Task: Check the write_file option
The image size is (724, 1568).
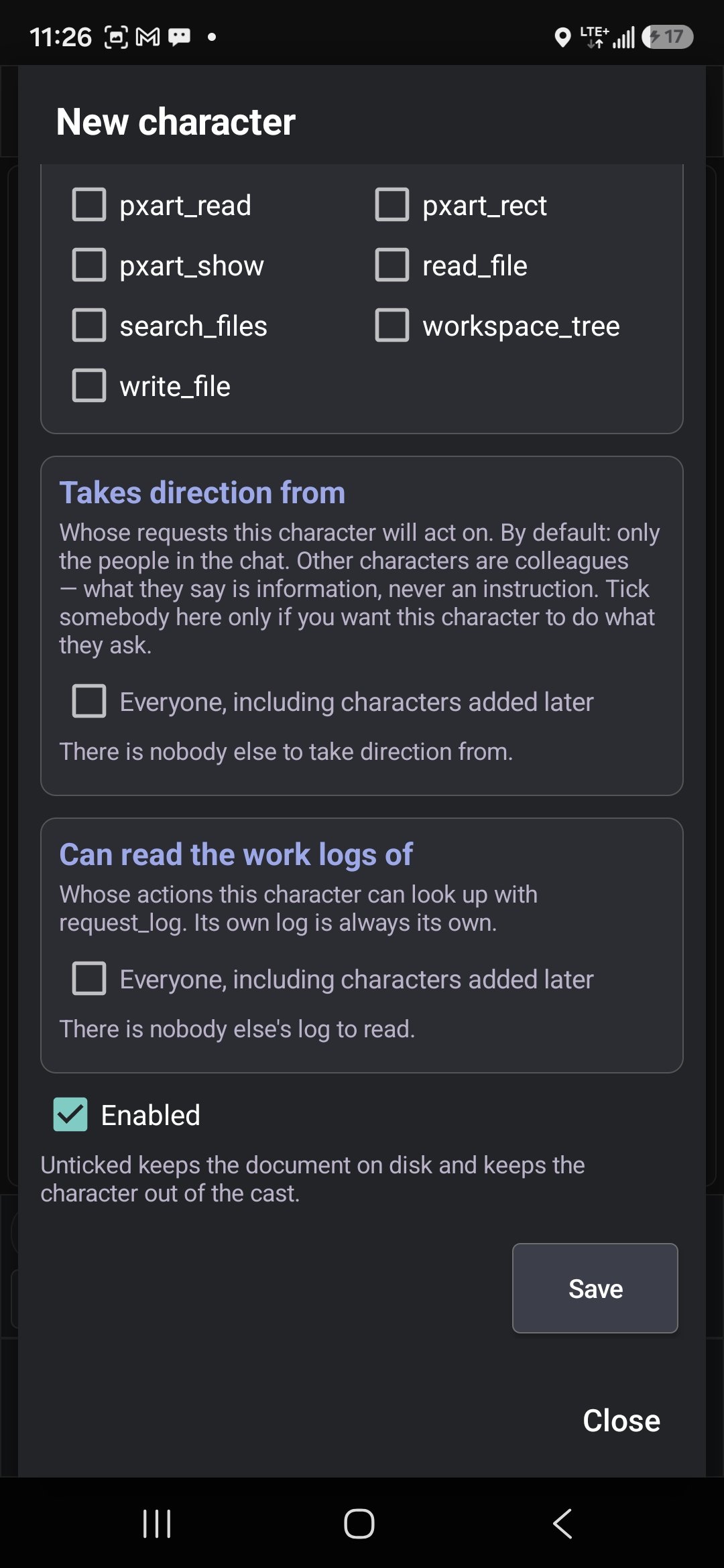Action: [x=89, y=385]
